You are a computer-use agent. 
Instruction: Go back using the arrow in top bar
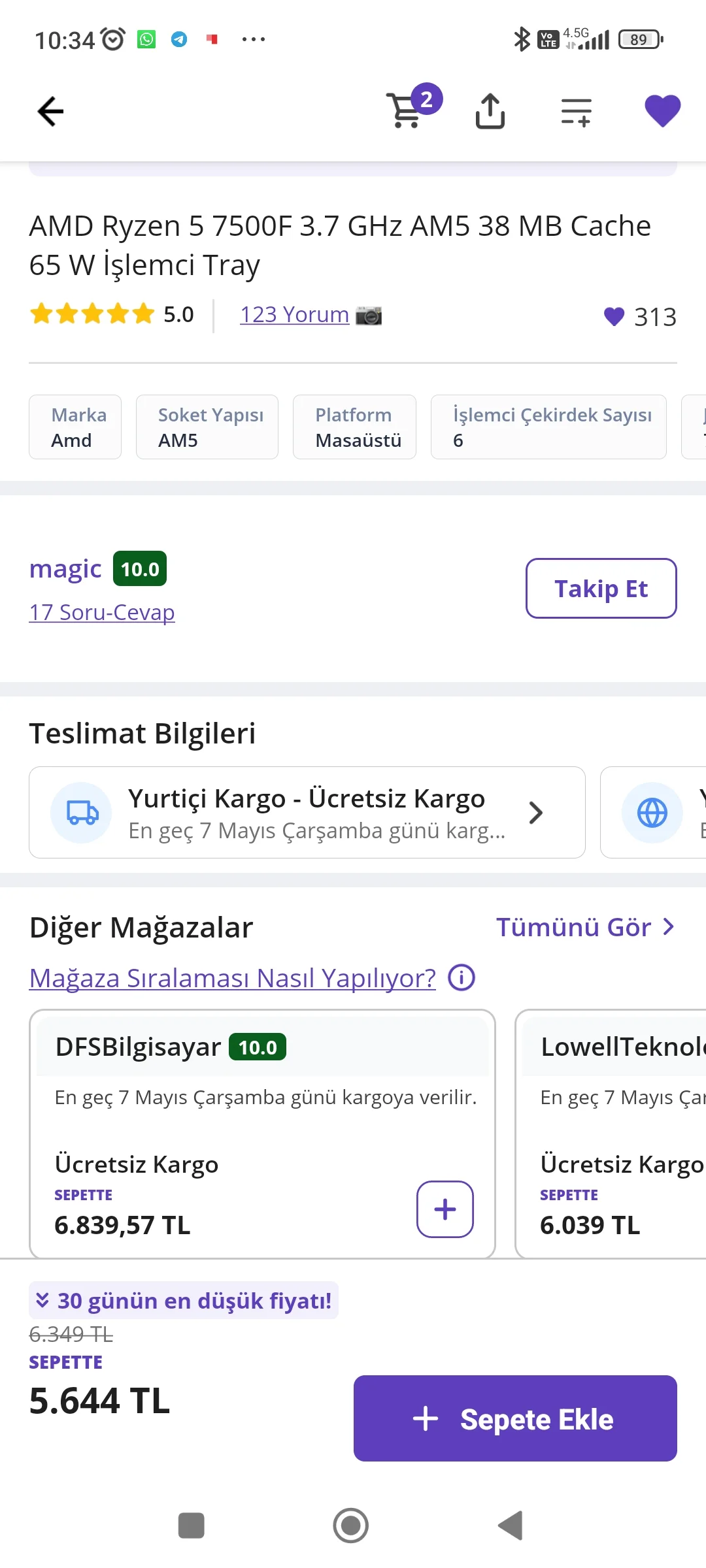[50, 111]
